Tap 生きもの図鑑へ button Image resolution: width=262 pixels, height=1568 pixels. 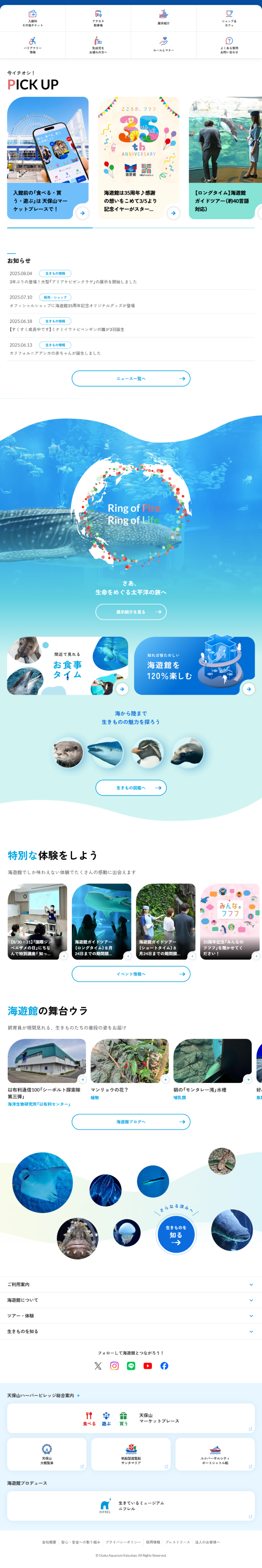[131, 788]
